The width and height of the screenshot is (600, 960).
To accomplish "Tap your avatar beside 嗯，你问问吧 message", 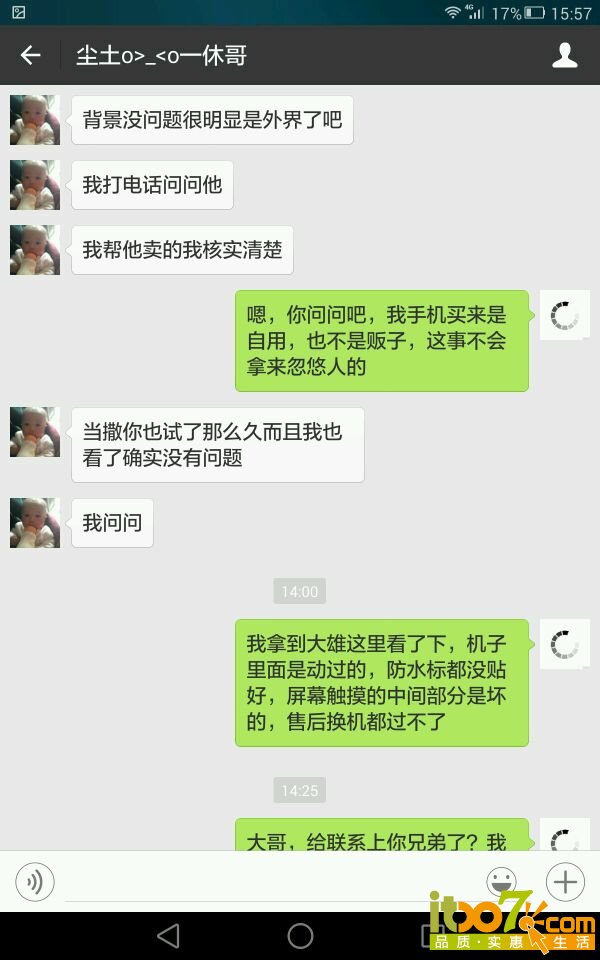I will pyautogui.click(x=564, y=316).
